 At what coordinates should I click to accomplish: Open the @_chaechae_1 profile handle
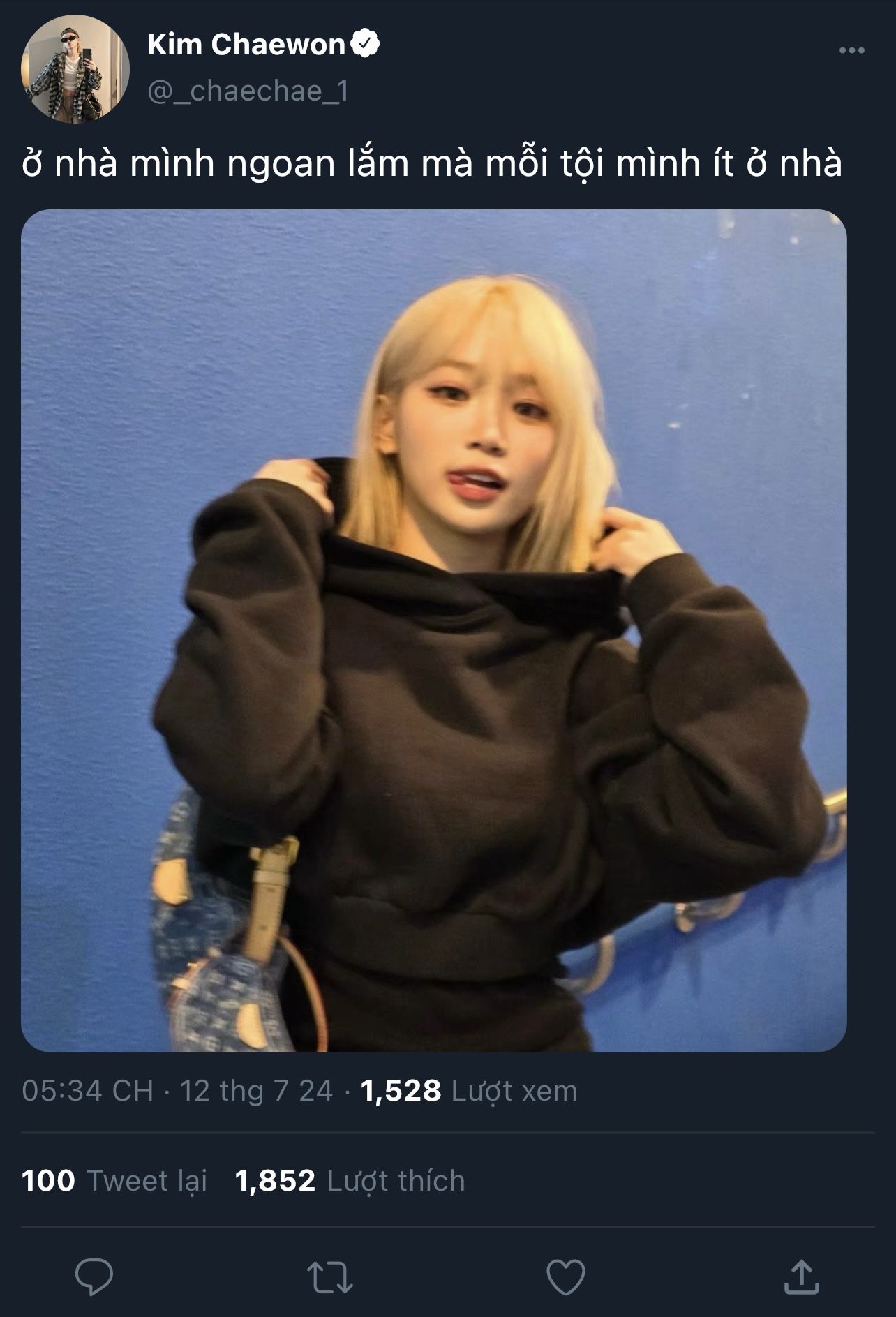click(248, 91)
